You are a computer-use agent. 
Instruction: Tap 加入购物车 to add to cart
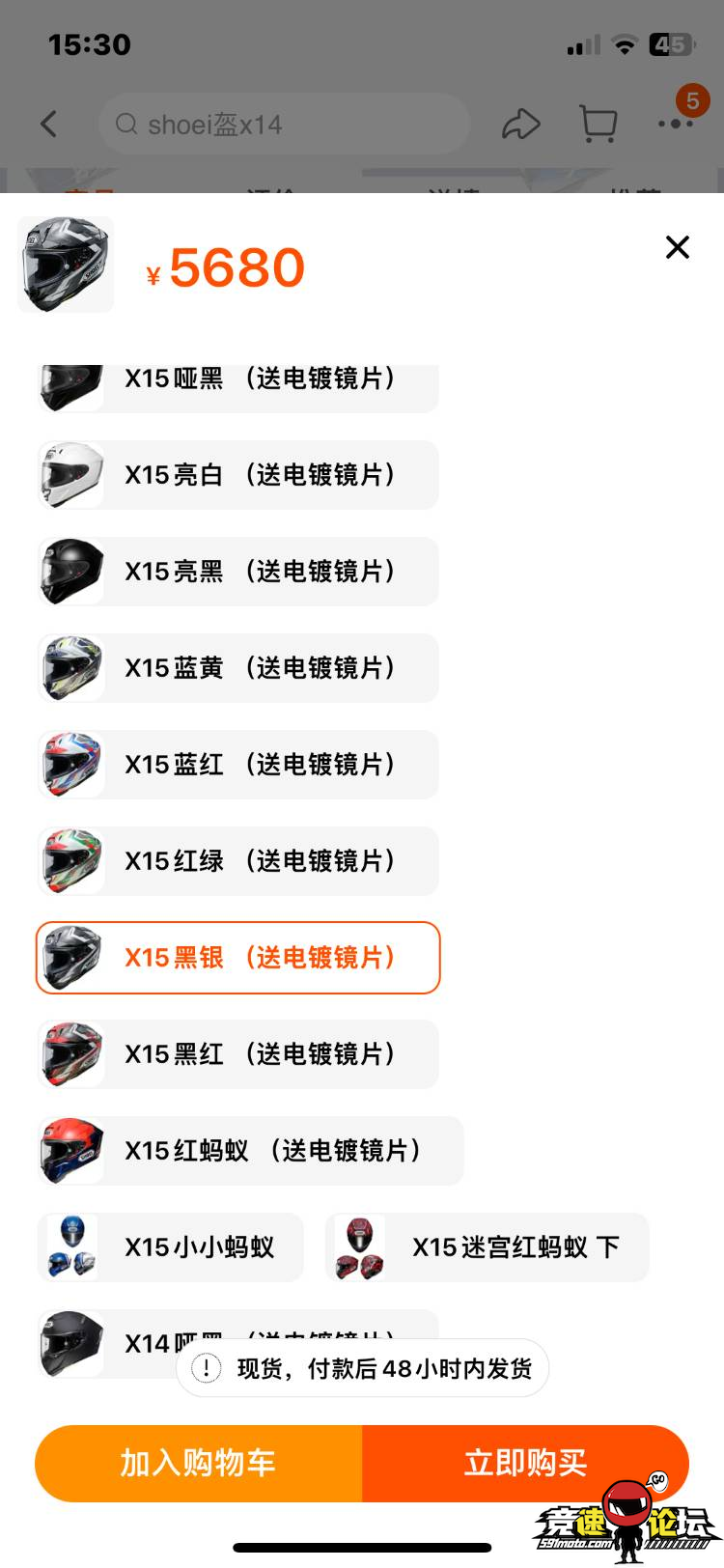pos(200,1463)
